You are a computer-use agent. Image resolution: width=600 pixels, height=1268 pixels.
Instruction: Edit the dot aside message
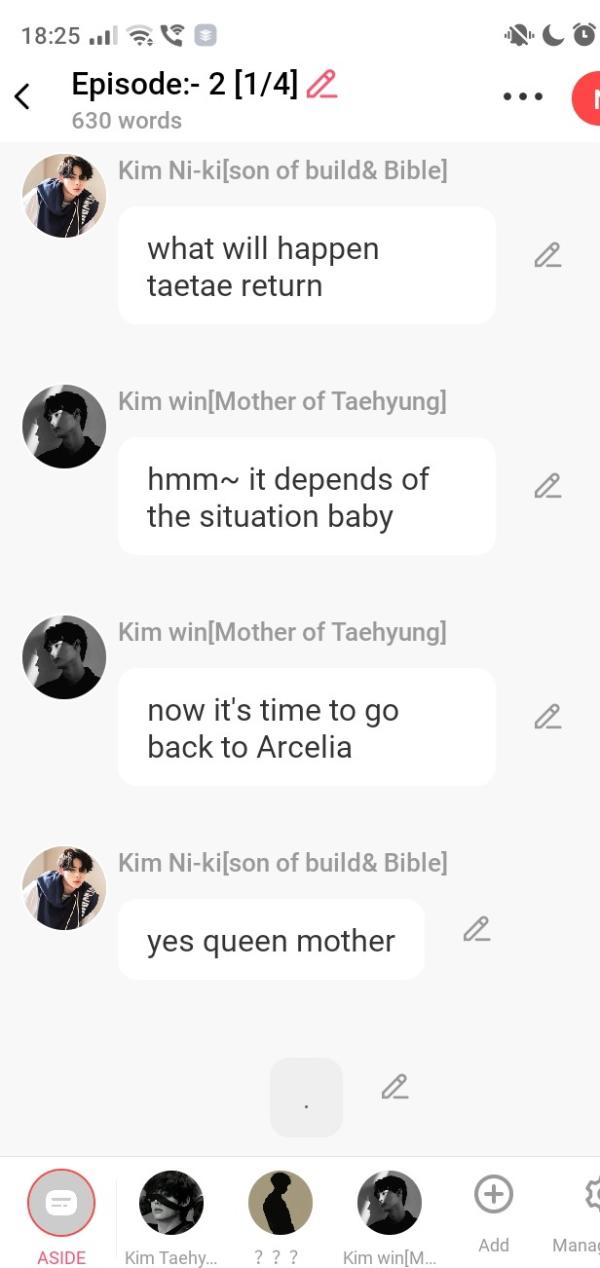tap(395, 1087)
